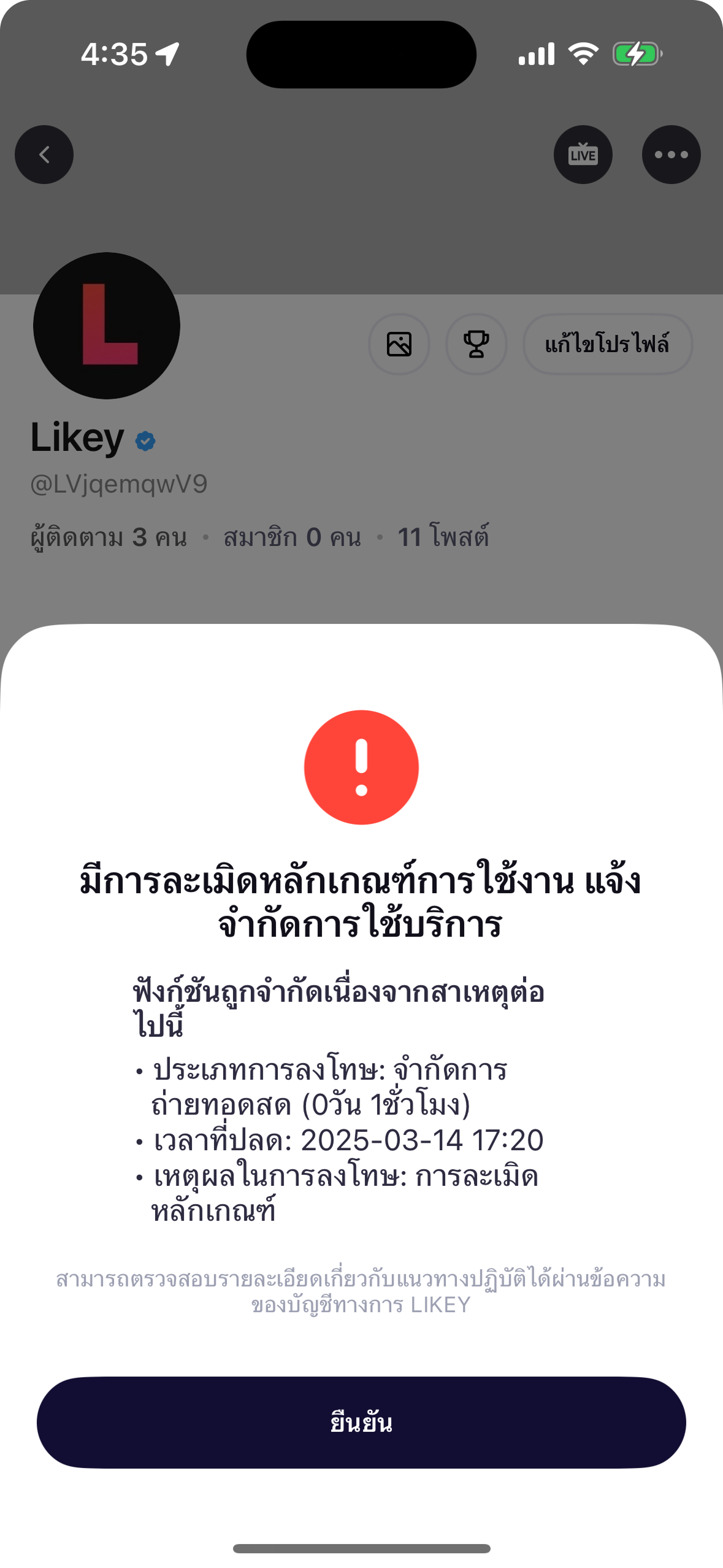Open the three-dot overflow menu
Viewport: 723px width, 1568px height.
671,155
